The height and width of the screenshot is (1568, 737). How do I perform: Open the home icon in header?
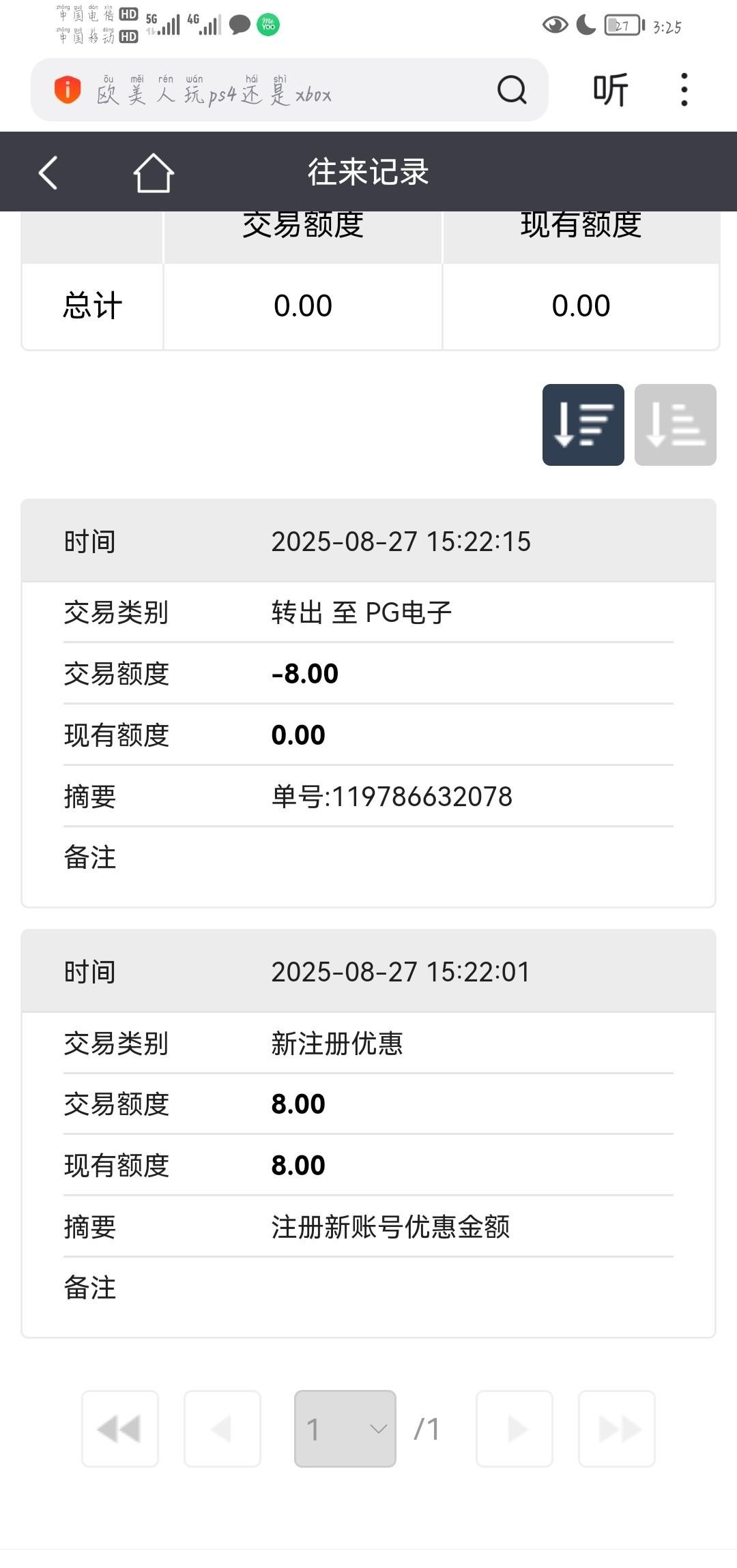(x=154, y=172)
